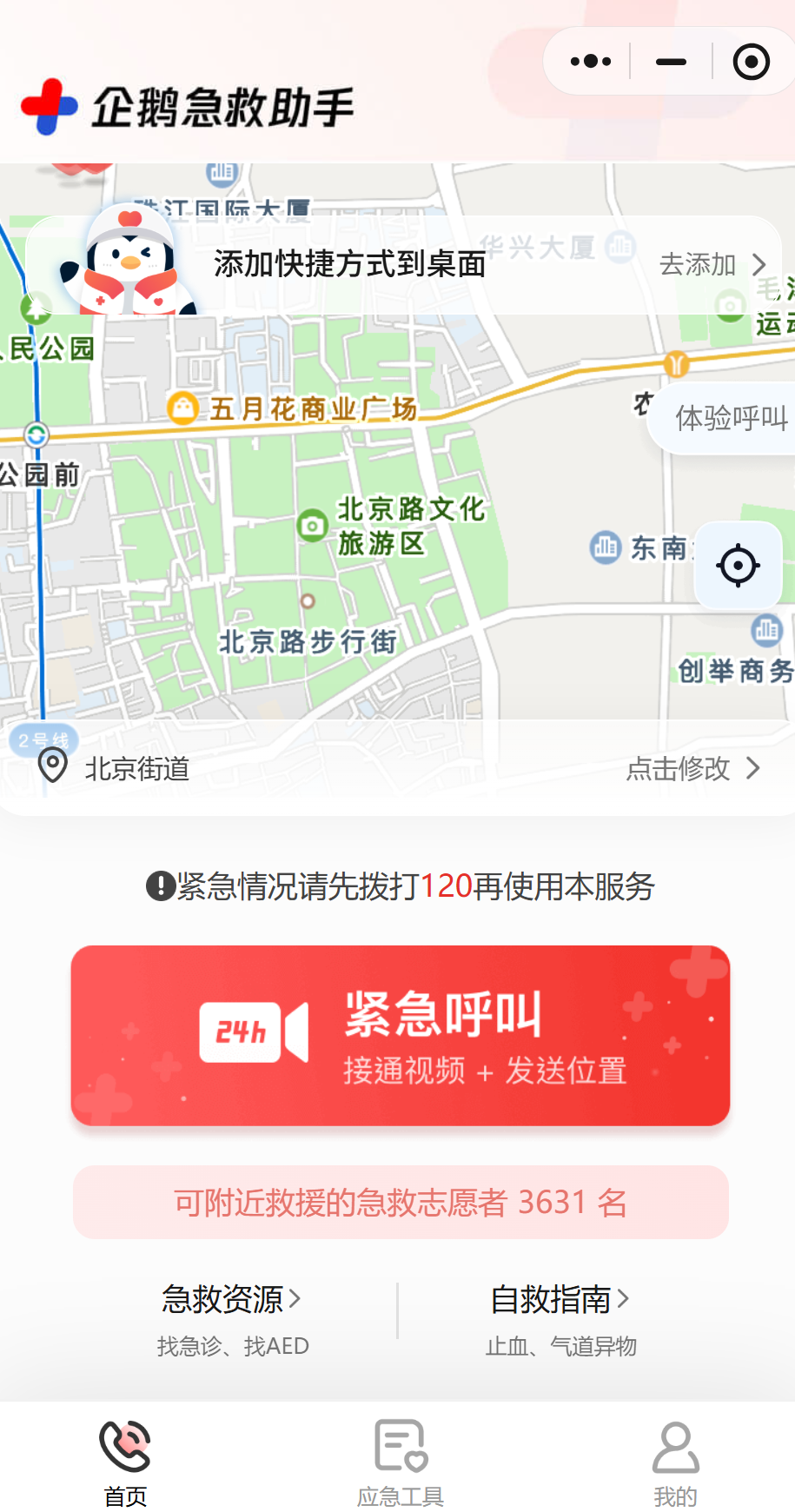Image resolution: width=795 pixels, height=1512 pixels.
Task: Recenter the map on current location
Action: point(739,566)
